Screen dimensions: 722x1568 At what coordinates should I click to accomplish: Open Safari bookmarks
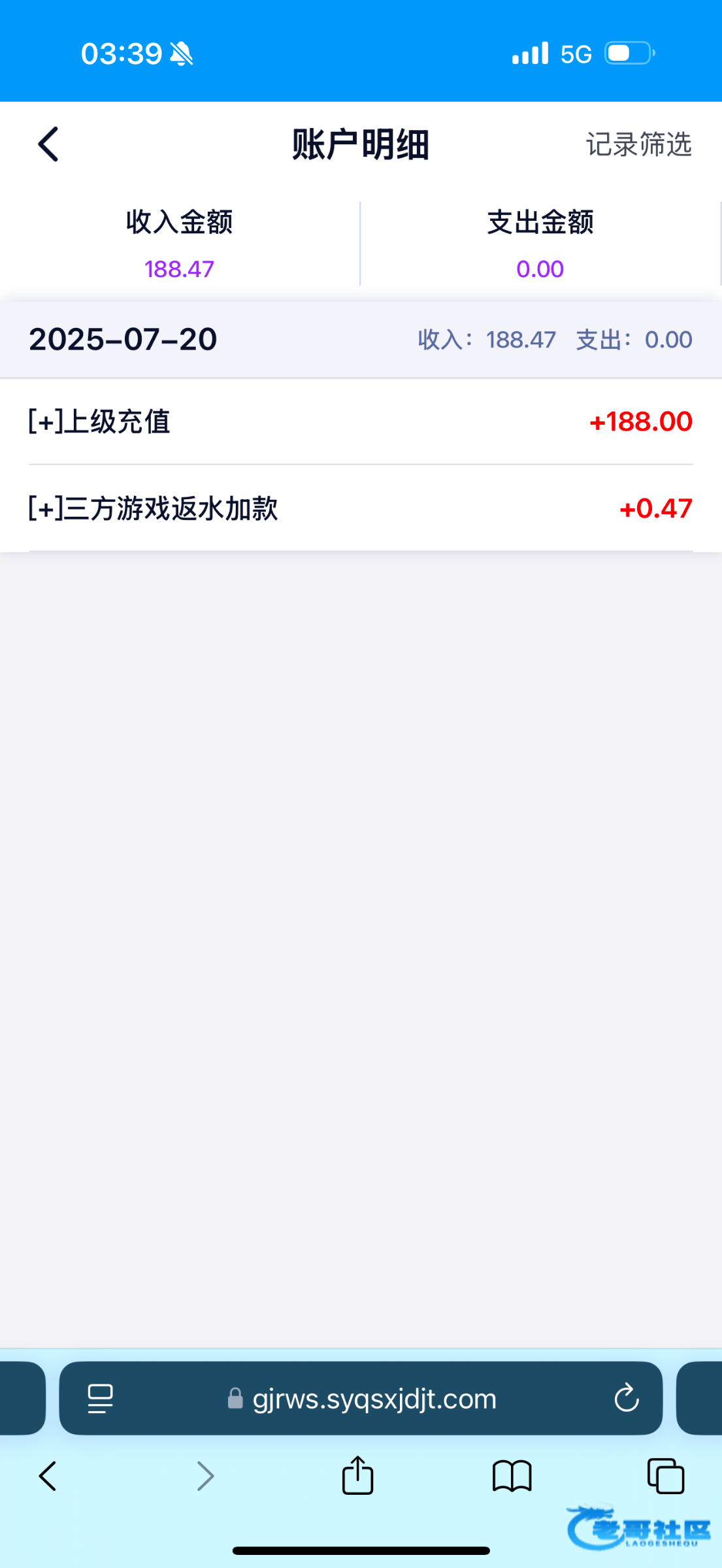512,1477
